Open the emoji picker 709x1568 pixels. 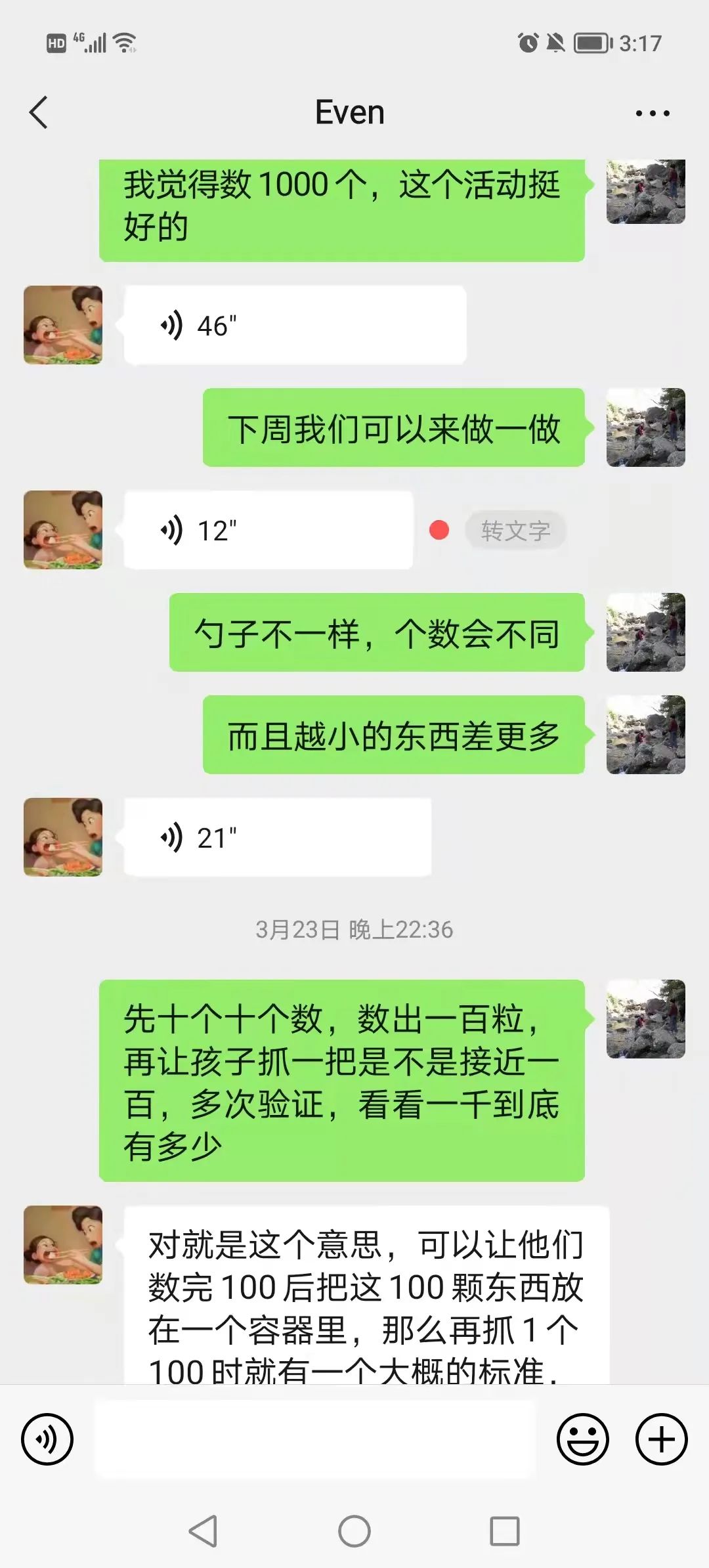tap(582, 1439)
